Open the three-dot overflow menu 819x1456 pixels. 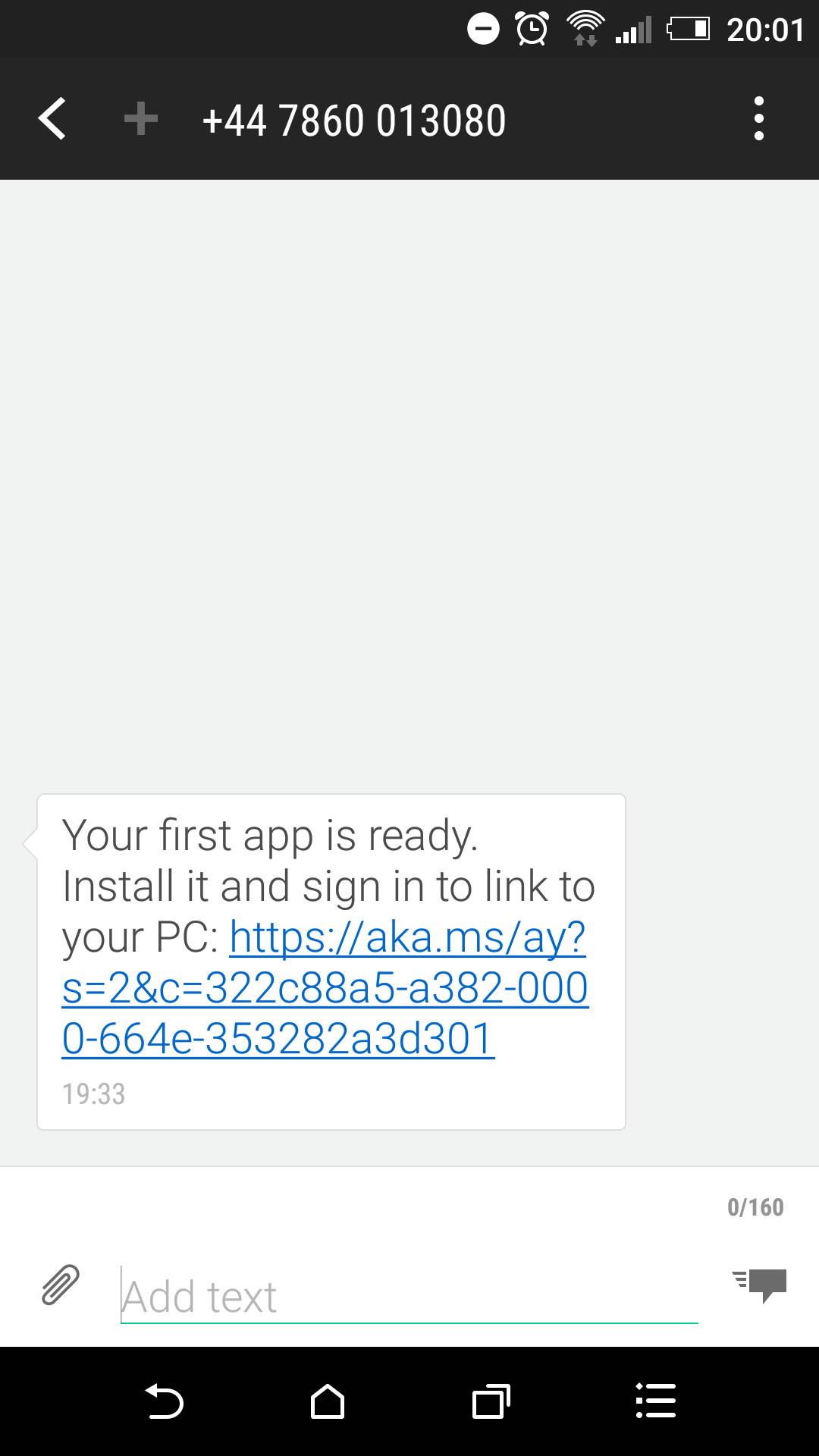coord(758,119)
